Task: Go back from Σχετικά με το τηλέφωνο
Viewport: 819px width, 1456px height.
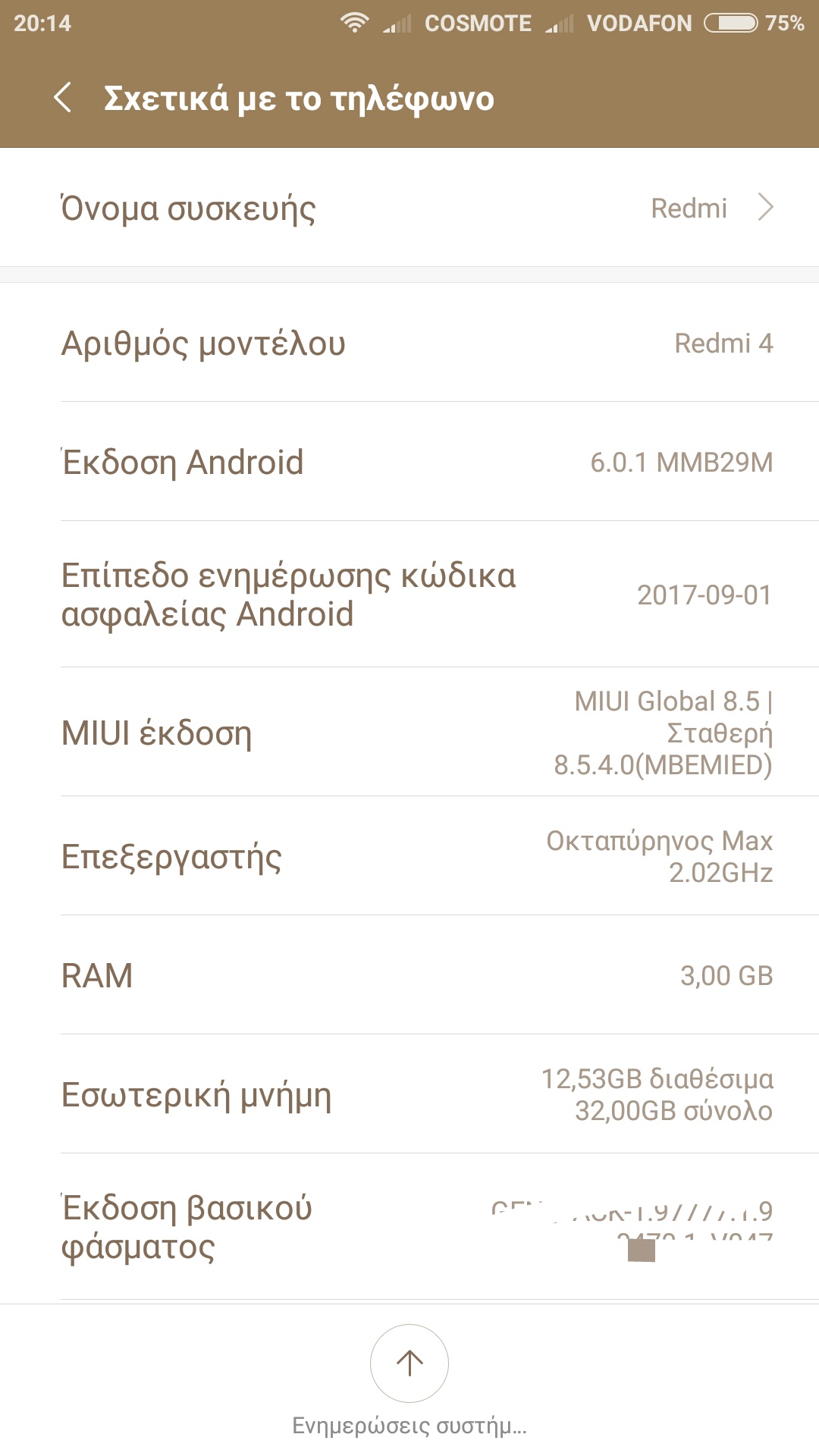Action: pyautogui.click(x=64, y=99)
